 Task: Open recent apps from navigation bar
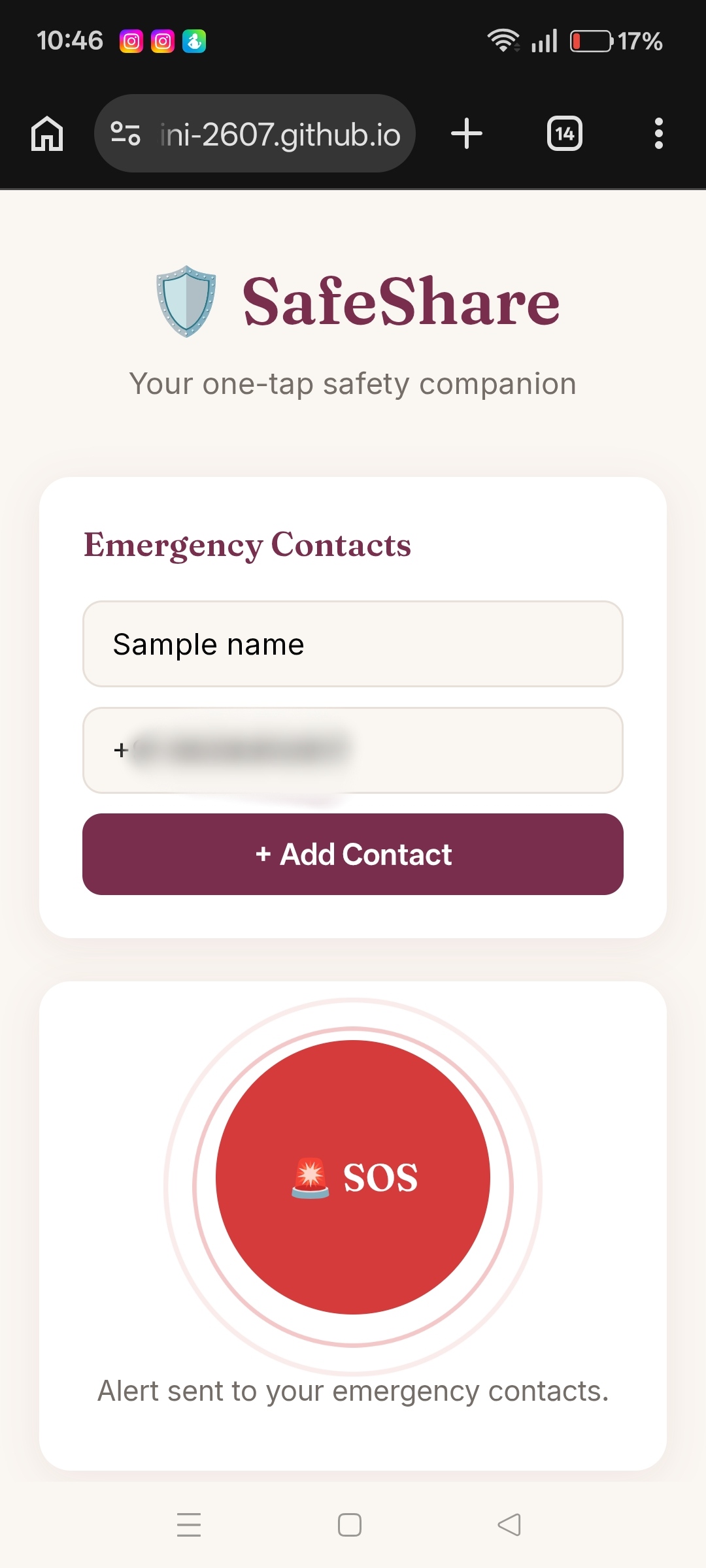point(189,1525)
